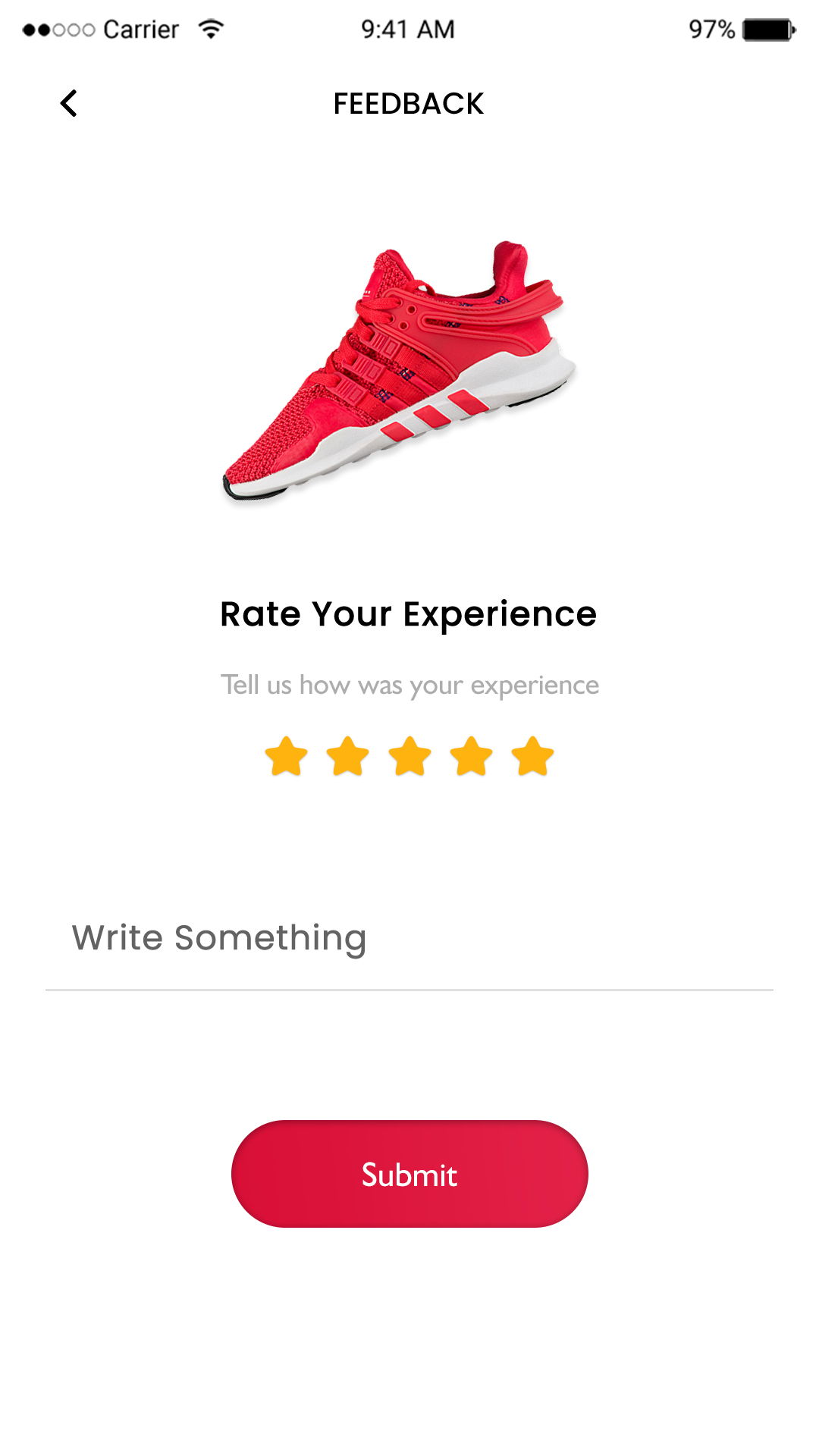
Task: Click the FEEDBACK title
Action: (409, 103)
